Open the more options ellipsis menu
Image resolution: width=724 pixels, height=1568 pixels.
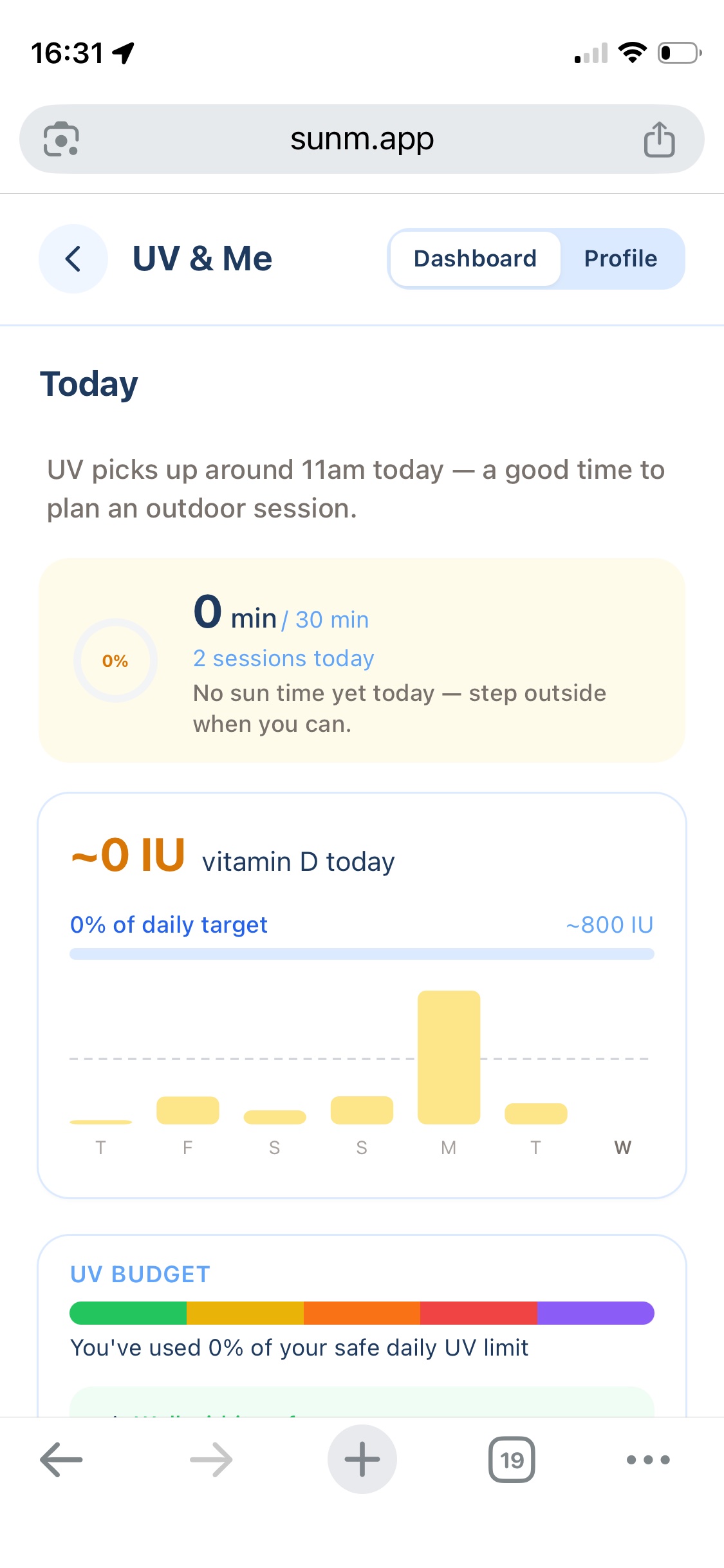(x=648, y=1460)
